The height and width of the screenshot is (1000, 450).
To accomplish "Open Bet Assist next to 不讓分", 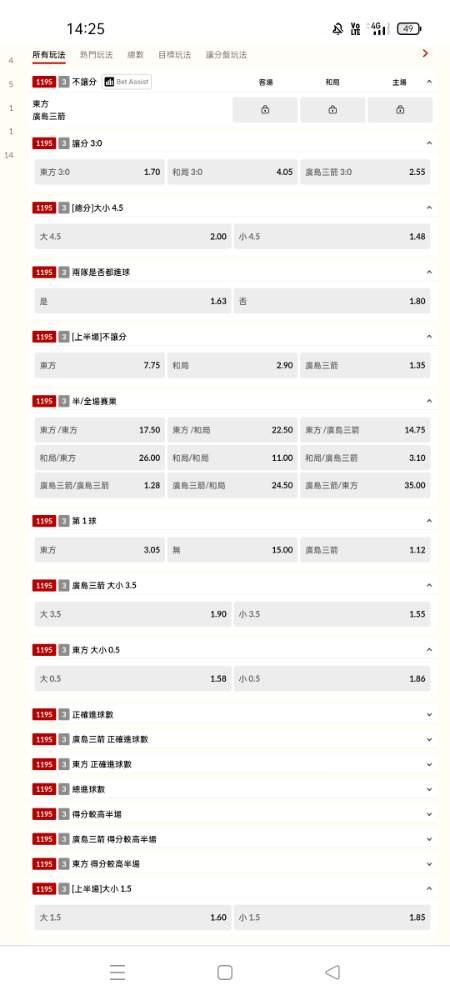I will pyautogui.click(x=127, y=82).
